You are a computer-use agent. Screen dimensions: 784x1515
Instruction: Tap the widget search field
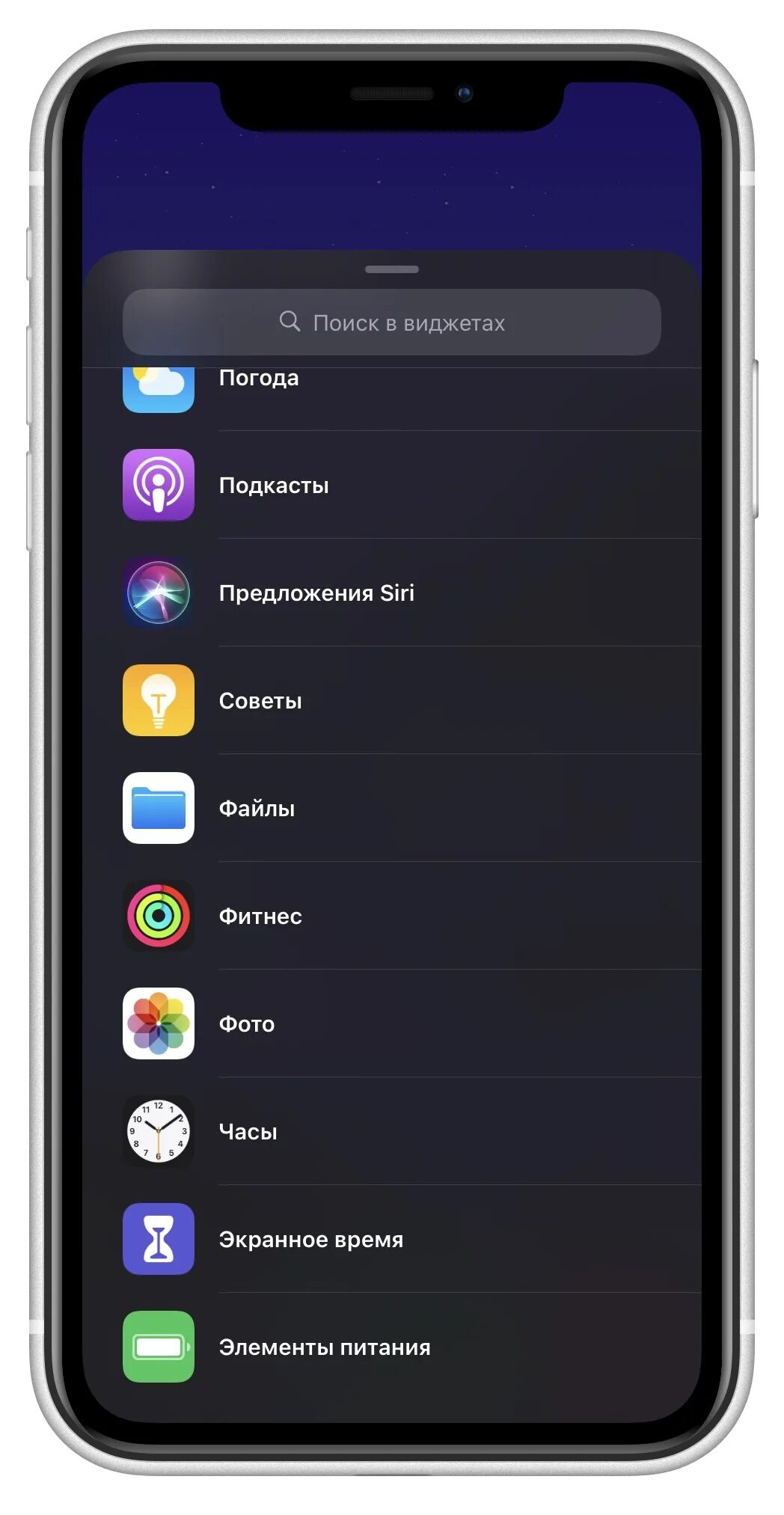[391, 322]
